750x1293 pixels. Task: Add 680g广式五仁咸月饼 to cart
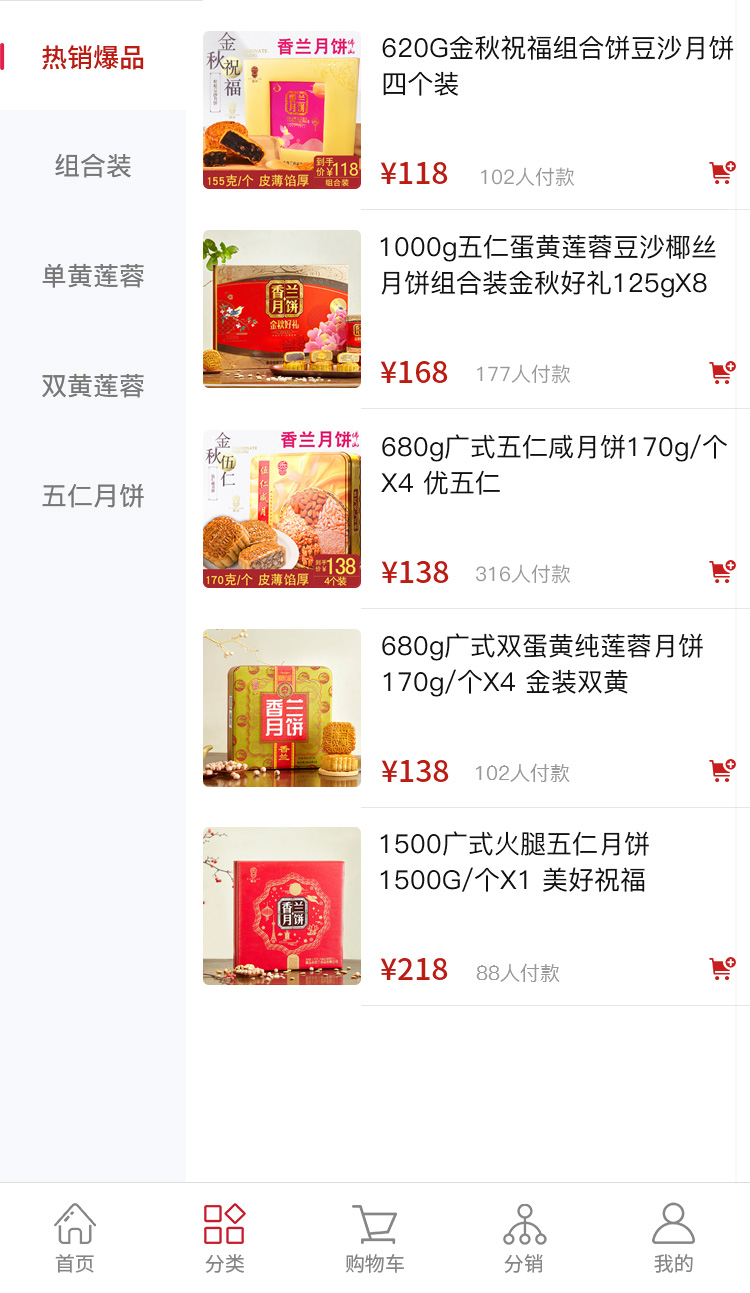tap(722, 572)
